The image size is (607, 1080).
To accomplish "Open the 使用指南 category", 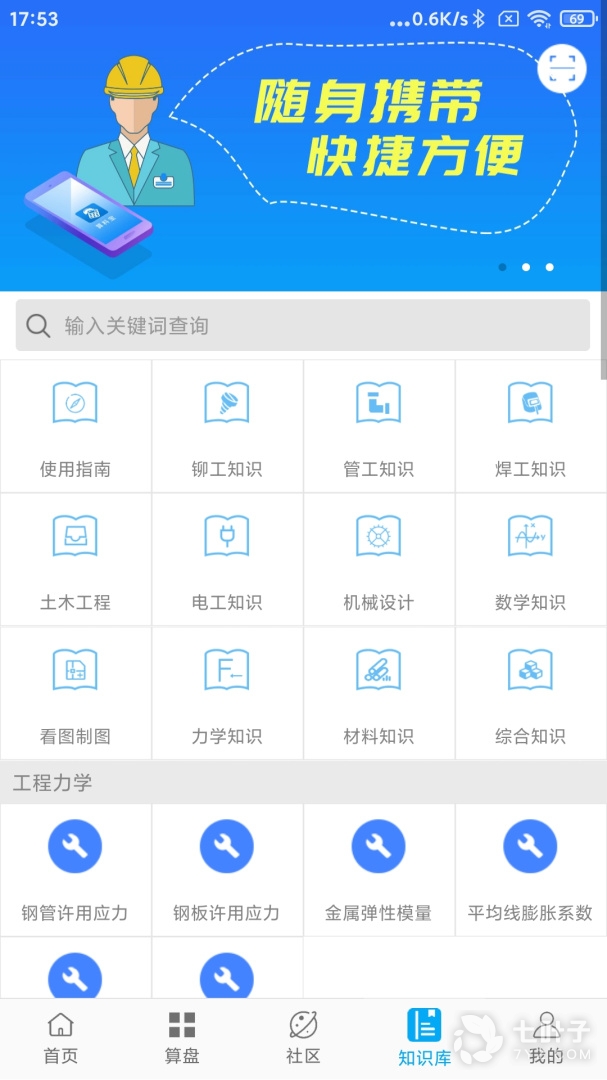I will (75, 426).
